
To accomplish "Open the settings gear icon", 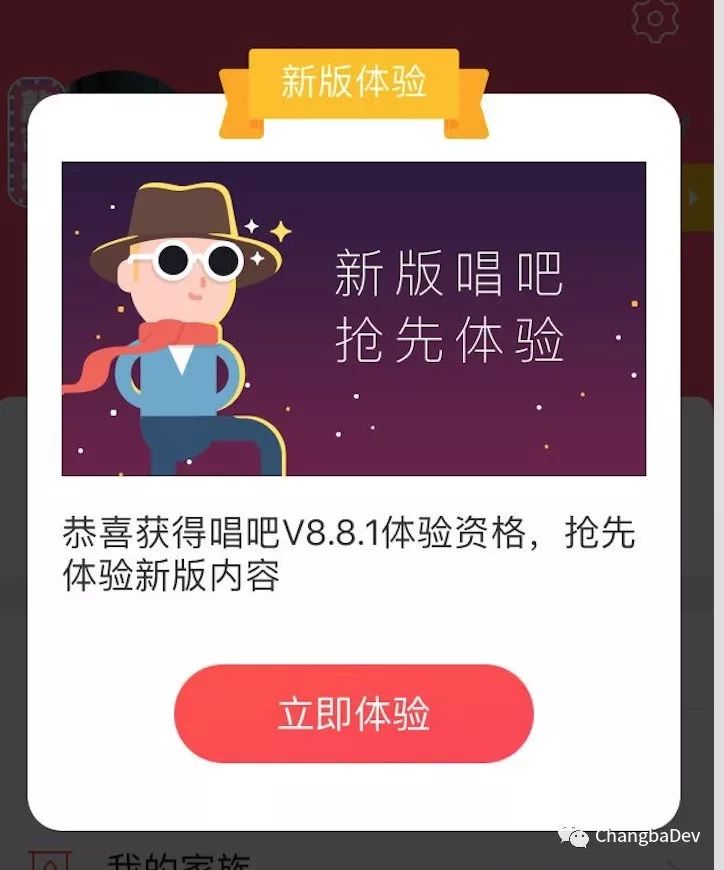I will point(656,20).
